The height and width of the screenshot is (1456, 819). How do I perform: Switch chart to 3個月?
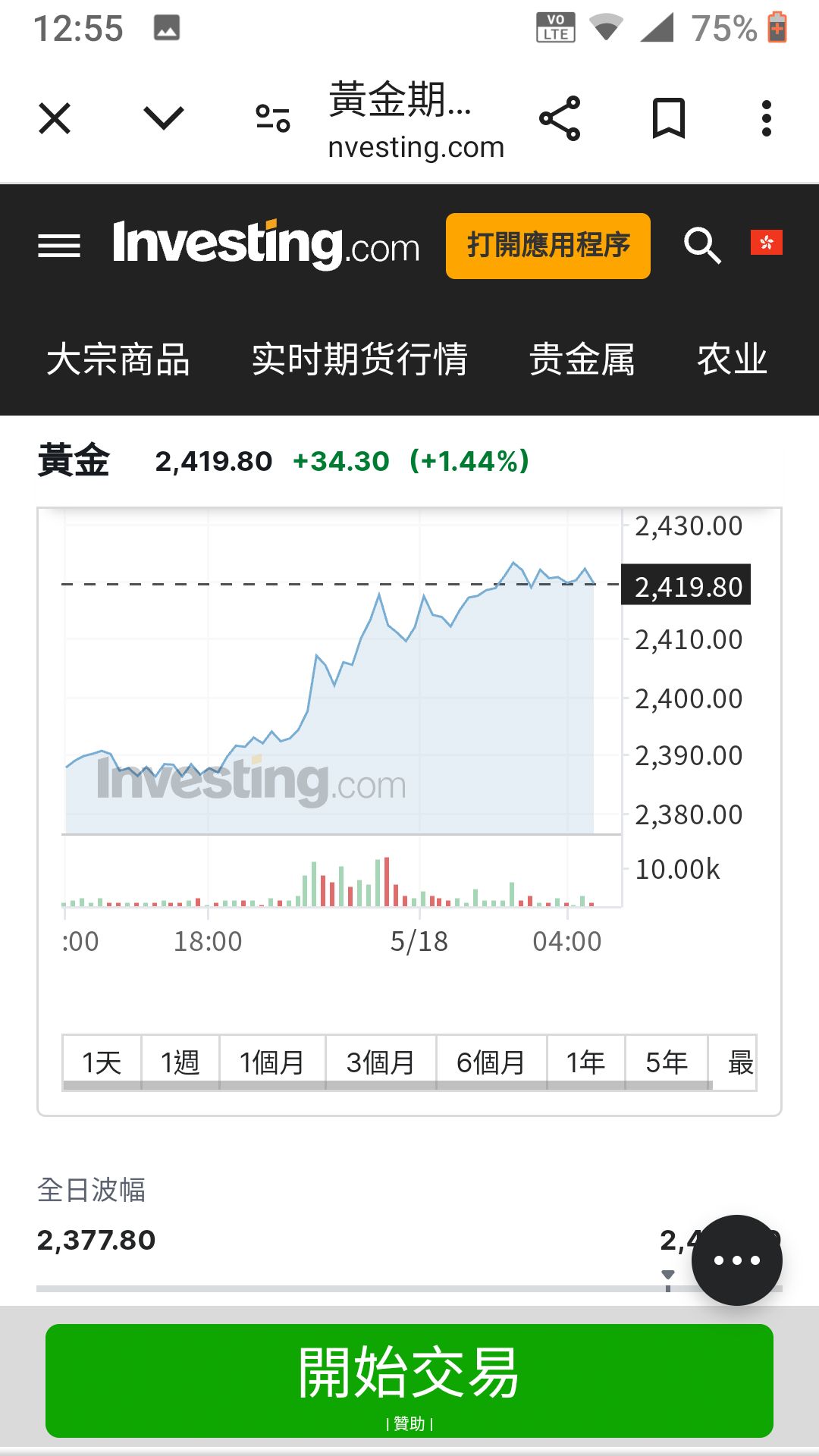[381, 1062]
